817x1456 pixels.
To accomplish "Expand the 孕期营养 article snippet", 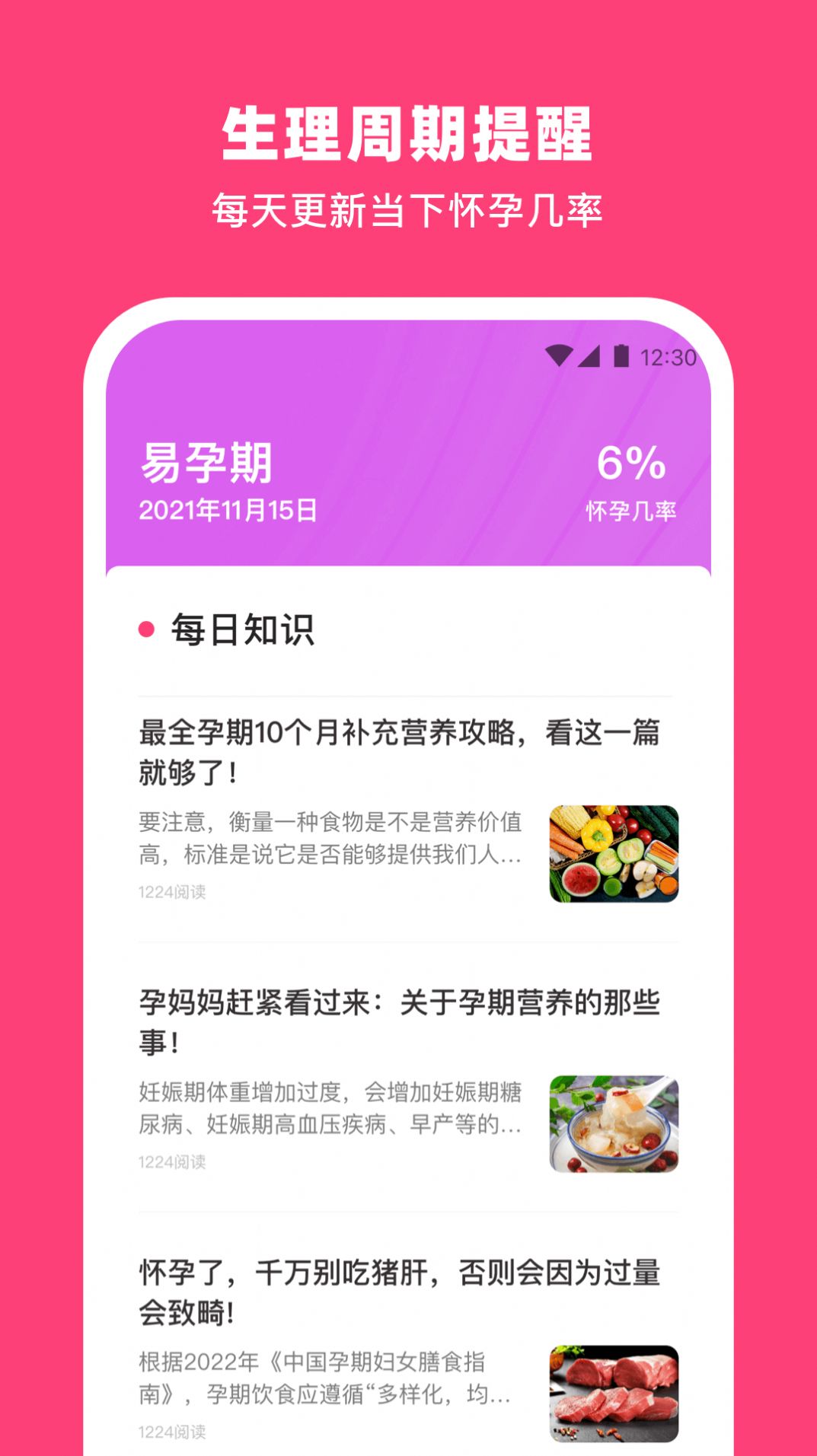I will 327,1111.
